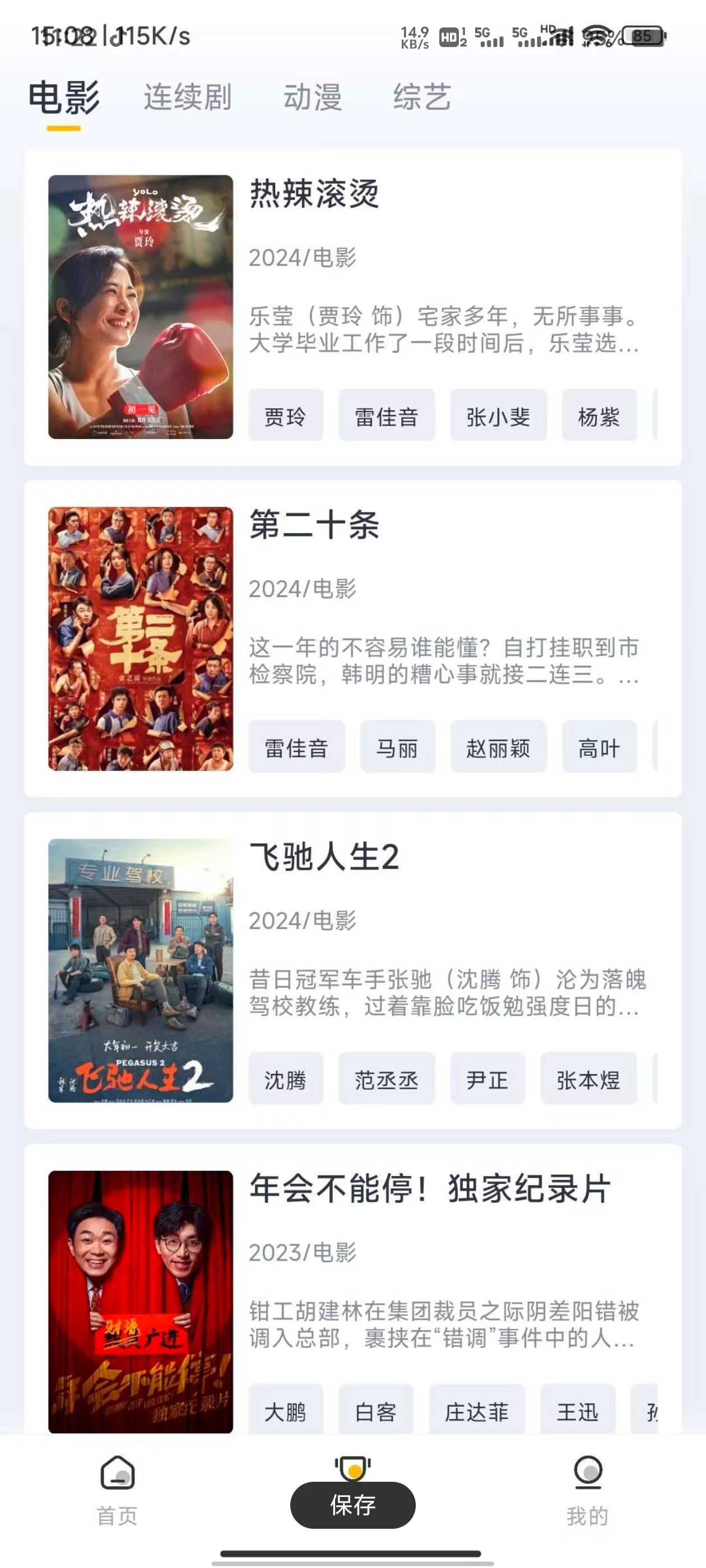Select the 张小斐 actor chip

[x=498, y=415]
